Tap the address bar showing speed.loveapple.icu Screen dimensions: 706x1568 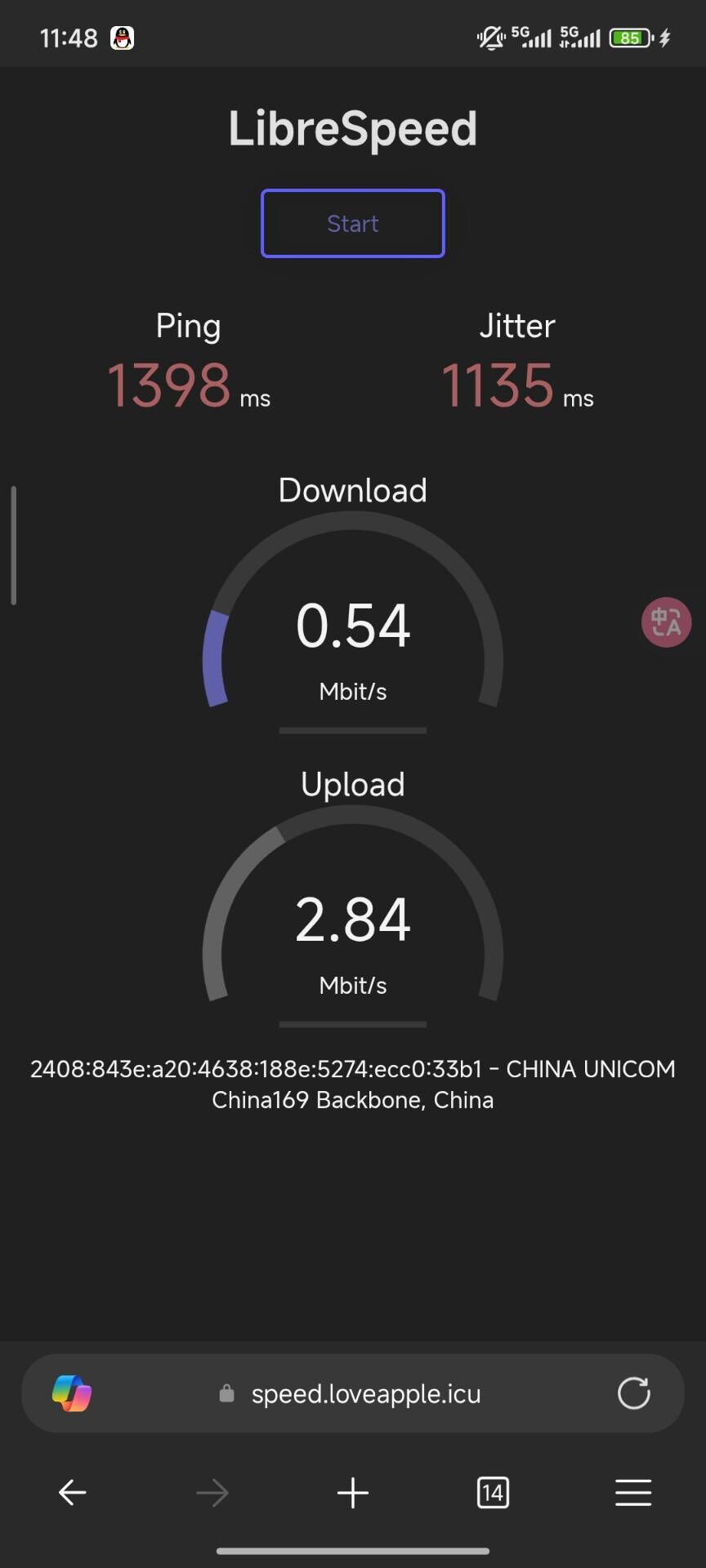(x=365, y=1393)
